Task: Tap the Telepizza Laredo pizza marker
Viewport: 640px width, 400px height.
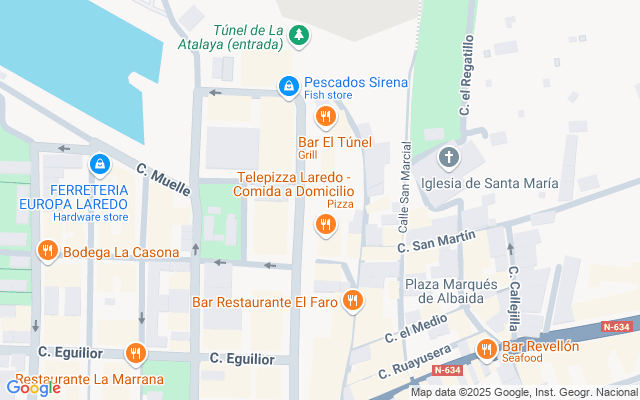Action: point(325,226)
